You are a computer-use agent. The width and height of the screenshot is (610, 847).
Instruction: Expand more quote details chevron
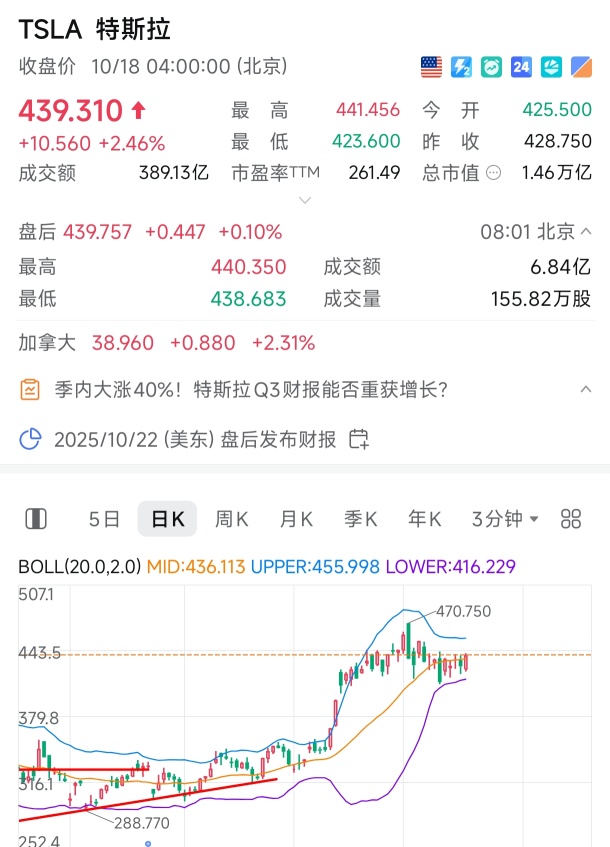pos(305,200)
